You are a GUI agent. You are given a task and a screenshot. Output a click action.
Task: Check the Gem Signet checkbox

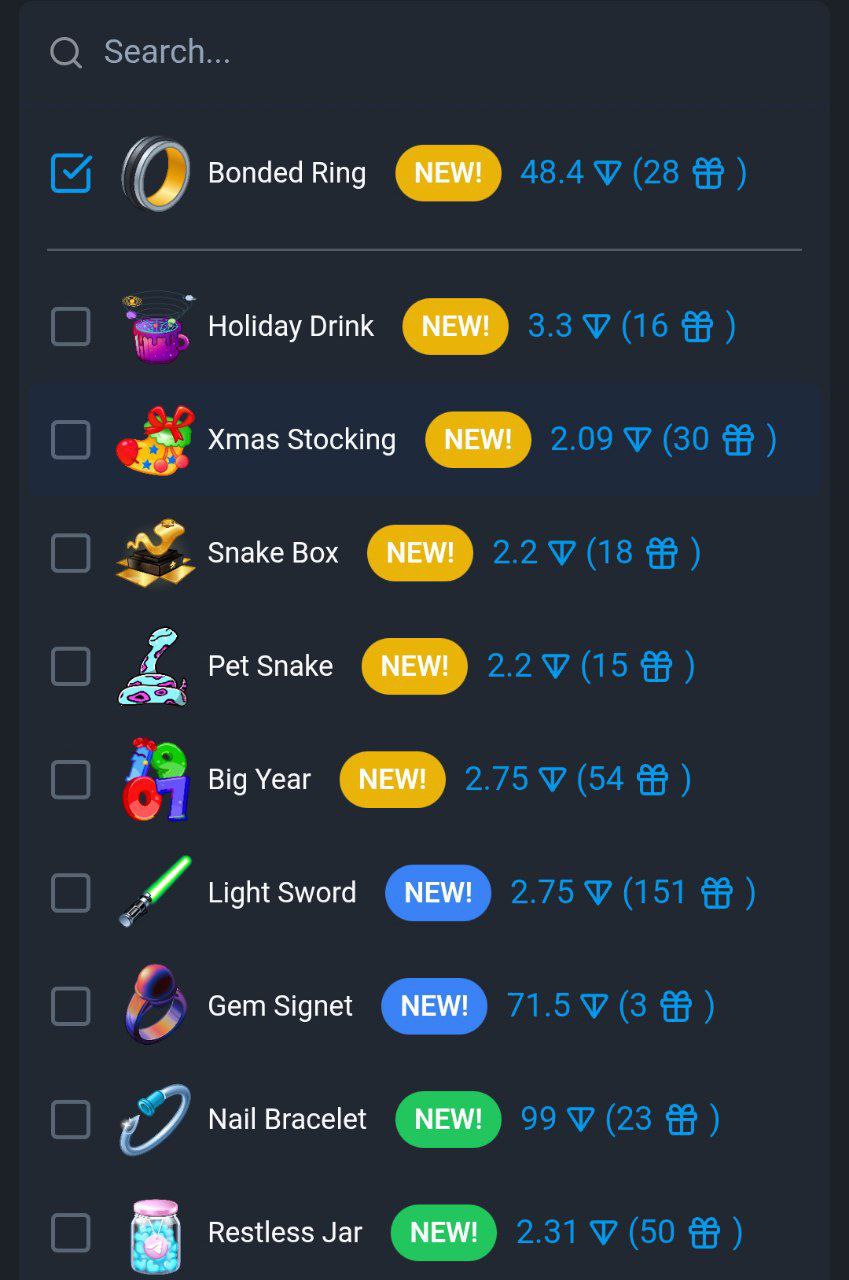tap(71, 1006)
